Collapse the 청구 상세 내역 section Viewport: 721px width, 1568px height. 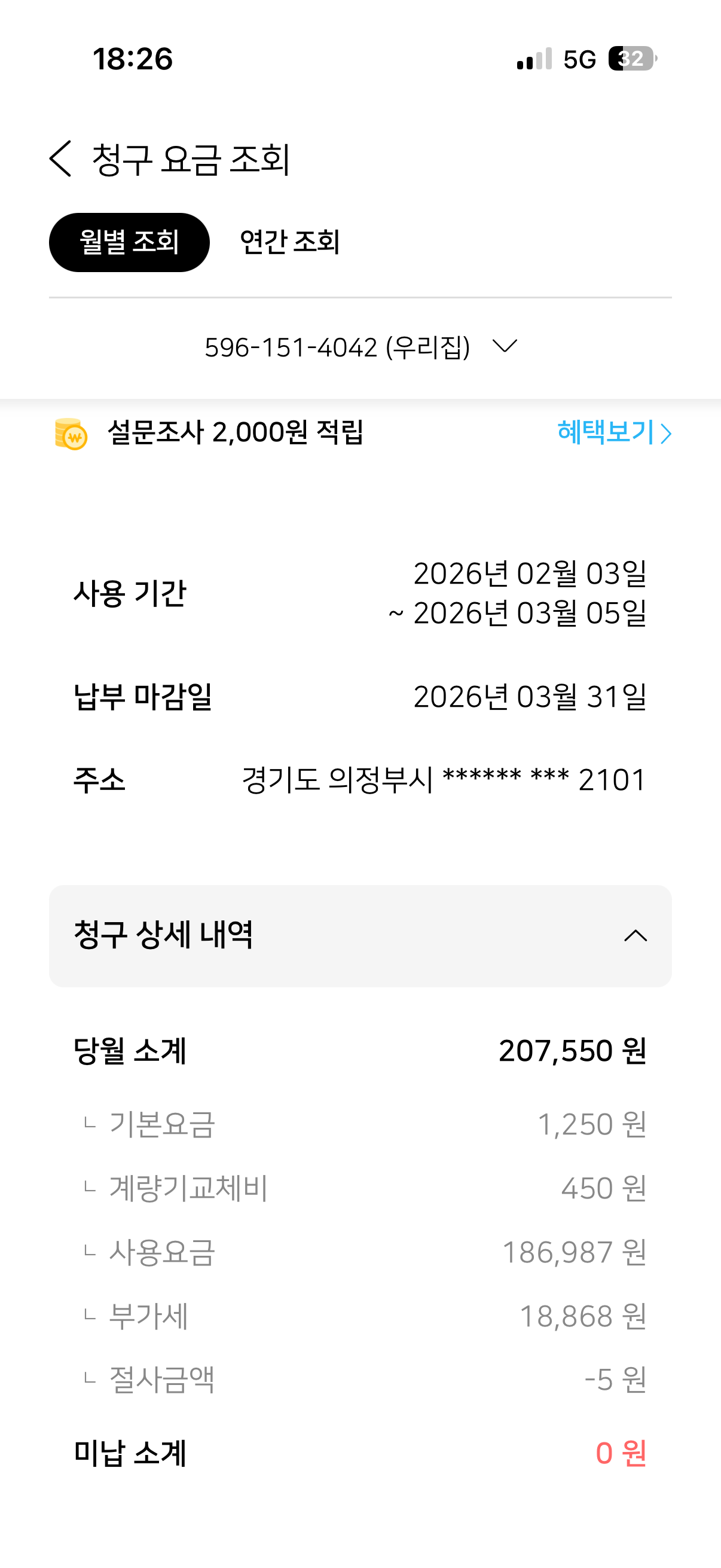636,935
